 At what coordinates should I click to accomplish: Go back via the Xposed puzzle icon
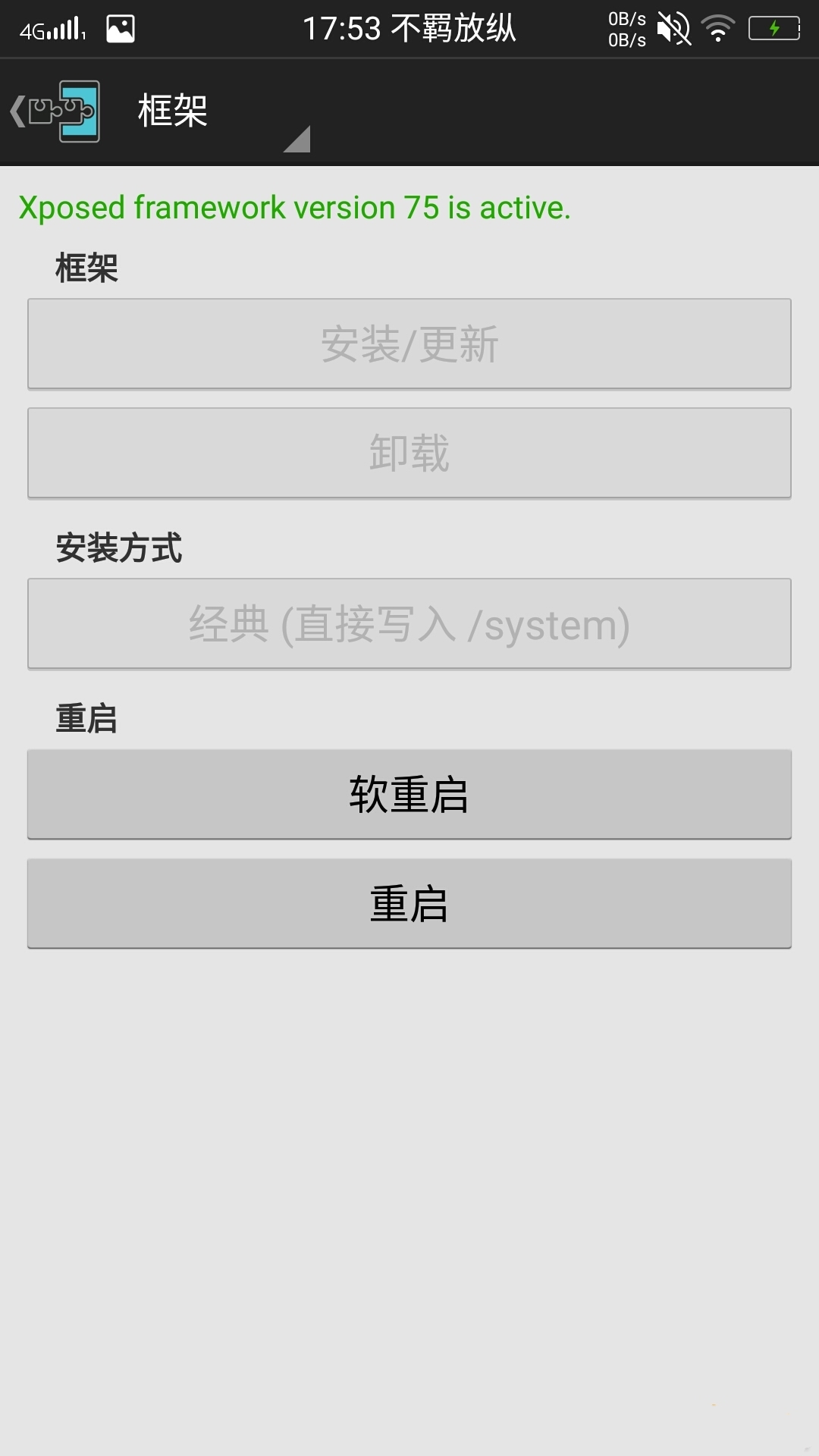tap(56, 111)
